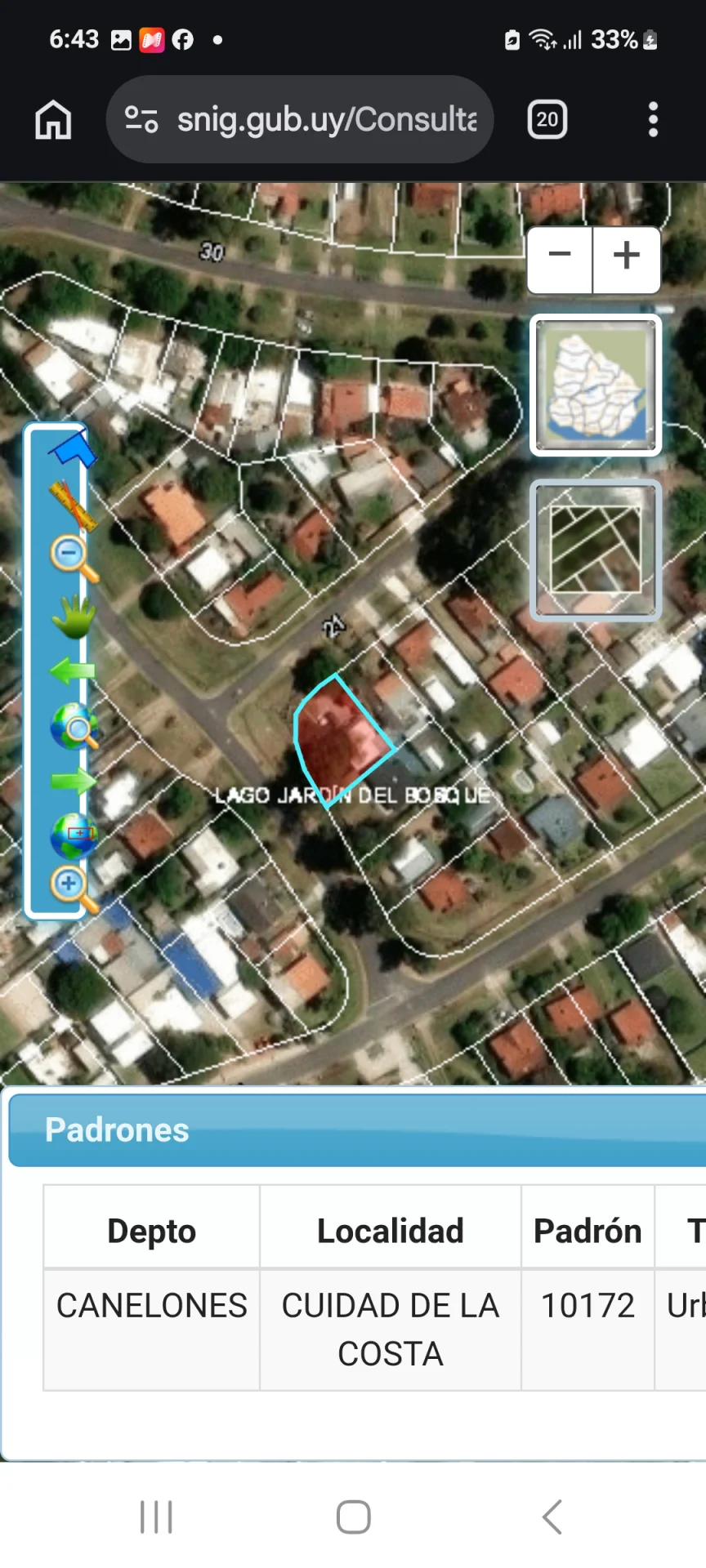
Task: Go to the browser home page
Action: click(53, 120)
